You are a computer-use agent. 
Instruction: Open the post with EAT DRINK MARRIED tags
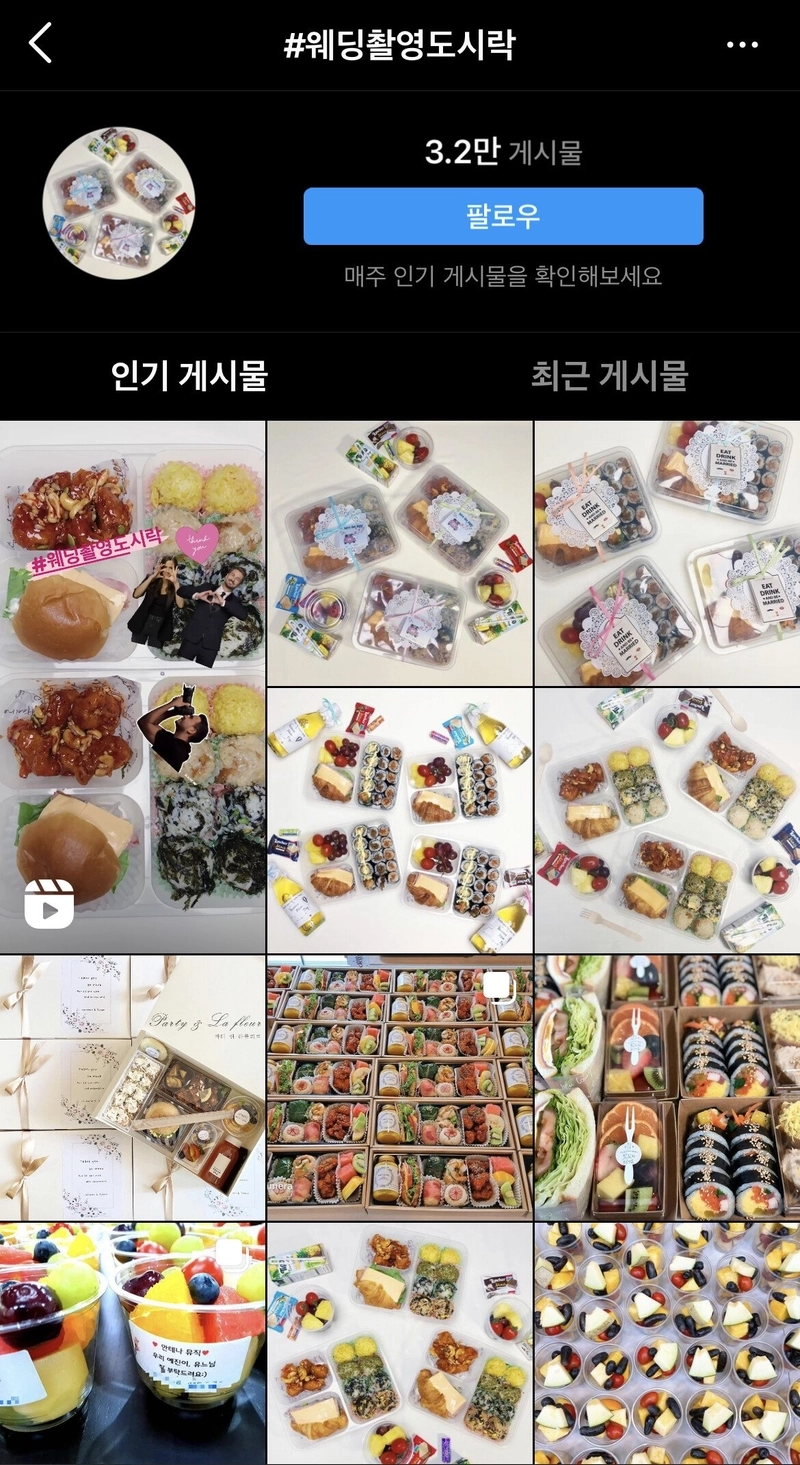tap(667, 553)
